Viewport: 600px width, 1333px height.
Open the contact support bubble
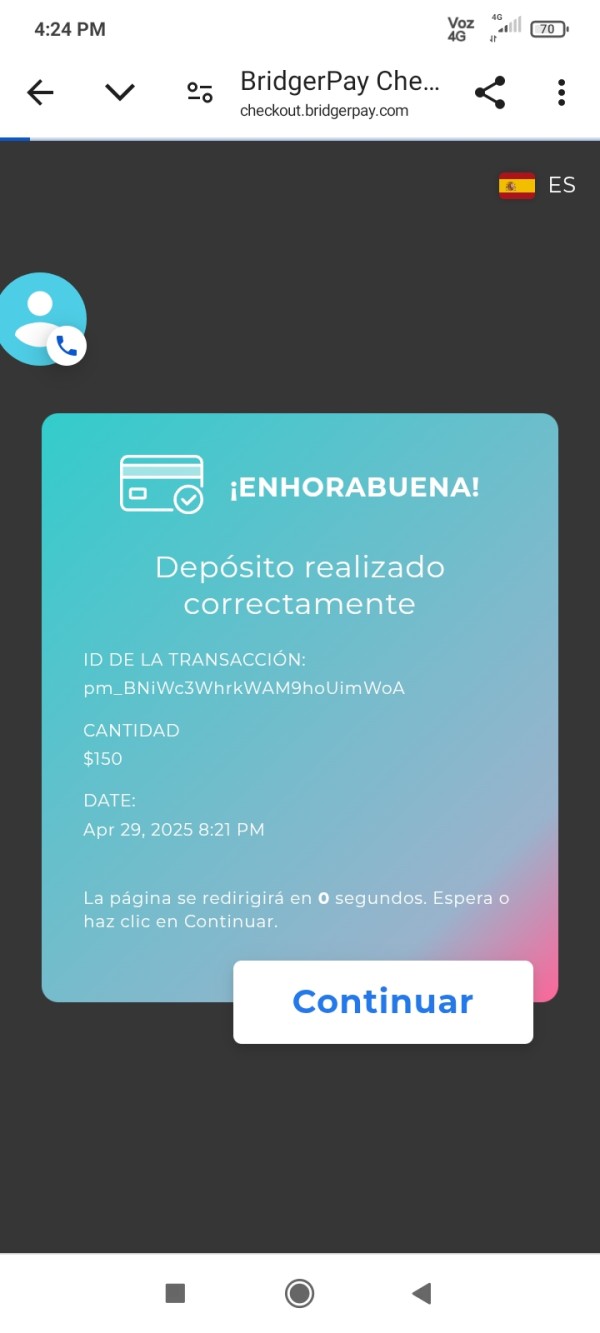[x=42, y=319]
